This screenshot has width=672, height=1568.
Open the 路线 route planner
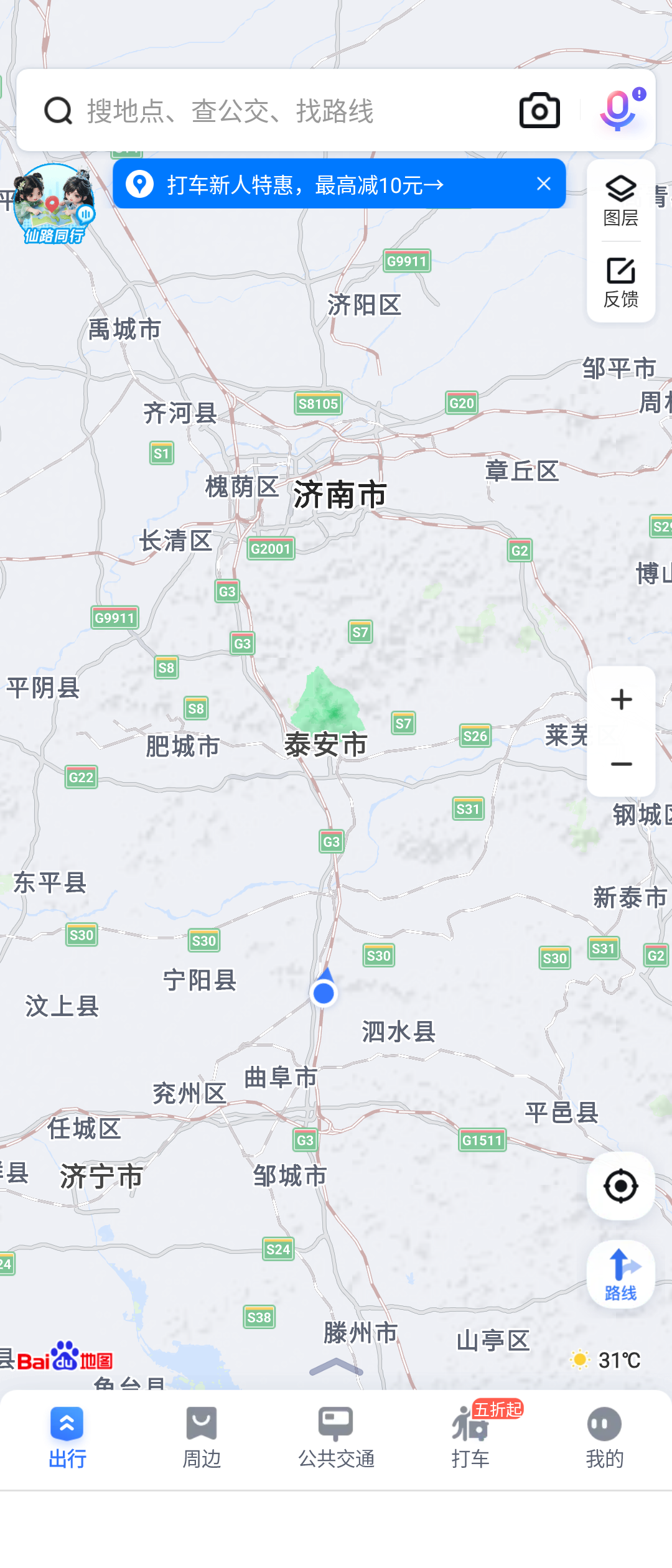[x=621, y=1274]
